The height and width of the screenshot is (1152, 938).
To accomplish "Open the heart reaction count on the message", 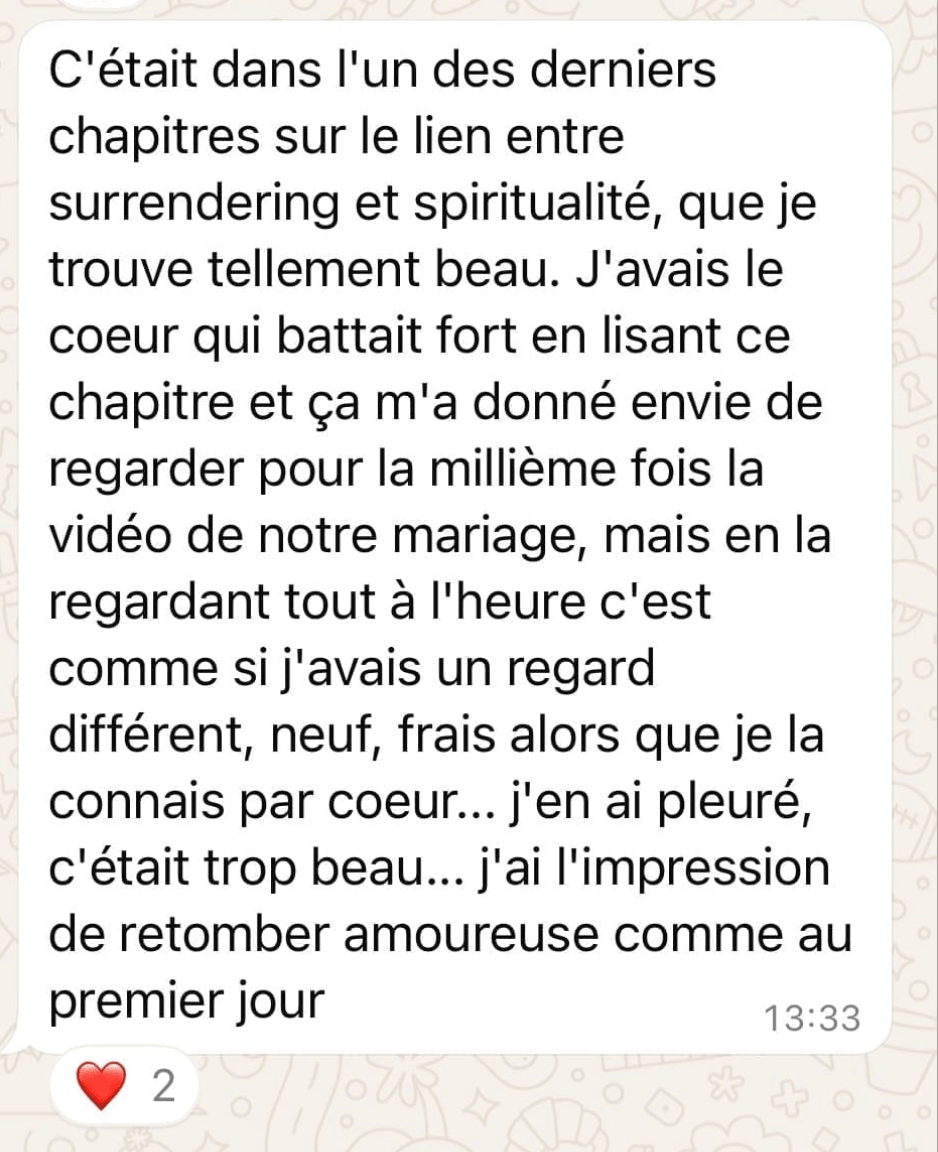I will click(126, 1087).
